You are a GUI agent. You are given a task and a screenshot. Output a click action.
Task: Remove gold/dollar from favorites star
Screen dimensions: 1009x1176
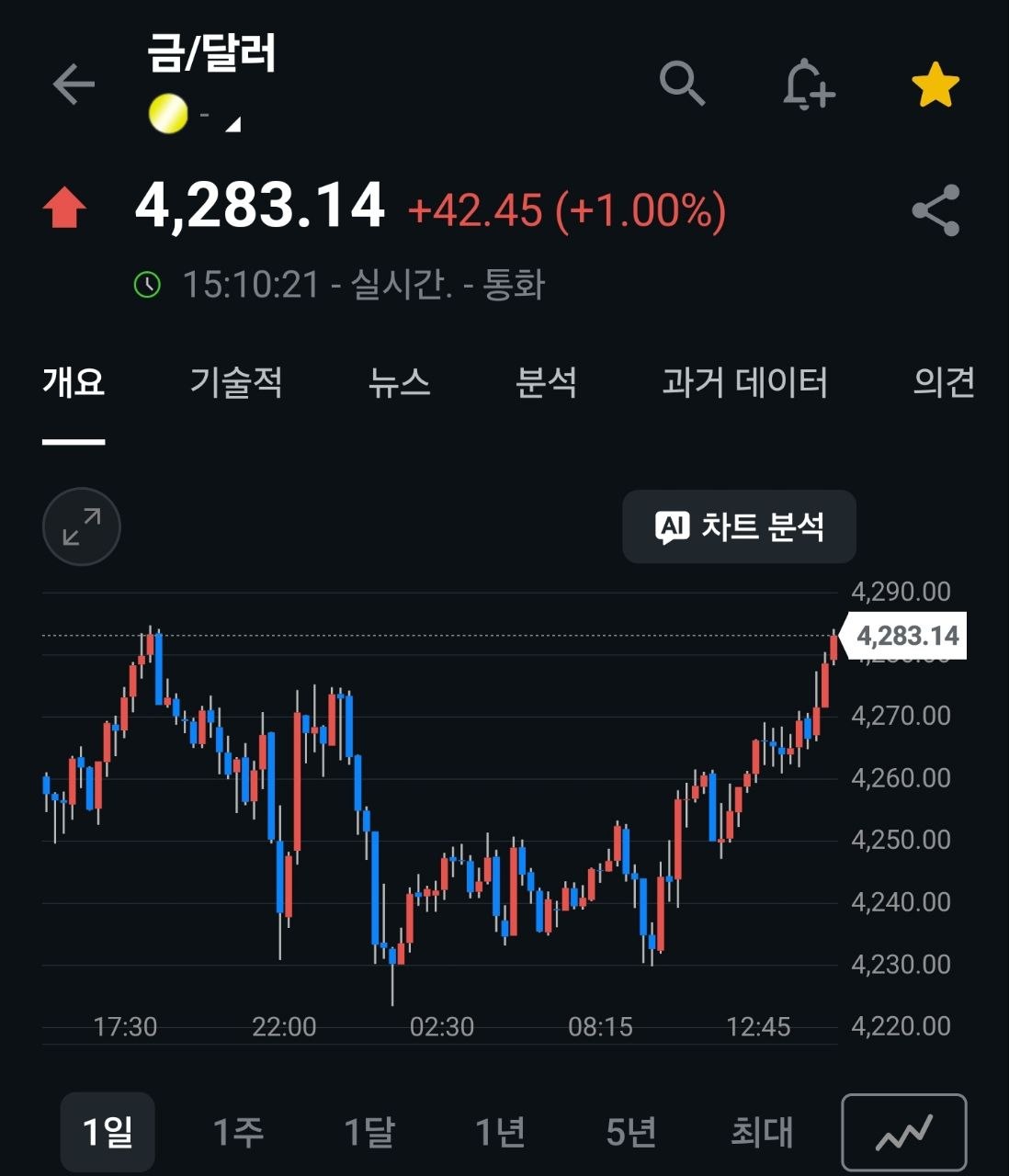935,85
